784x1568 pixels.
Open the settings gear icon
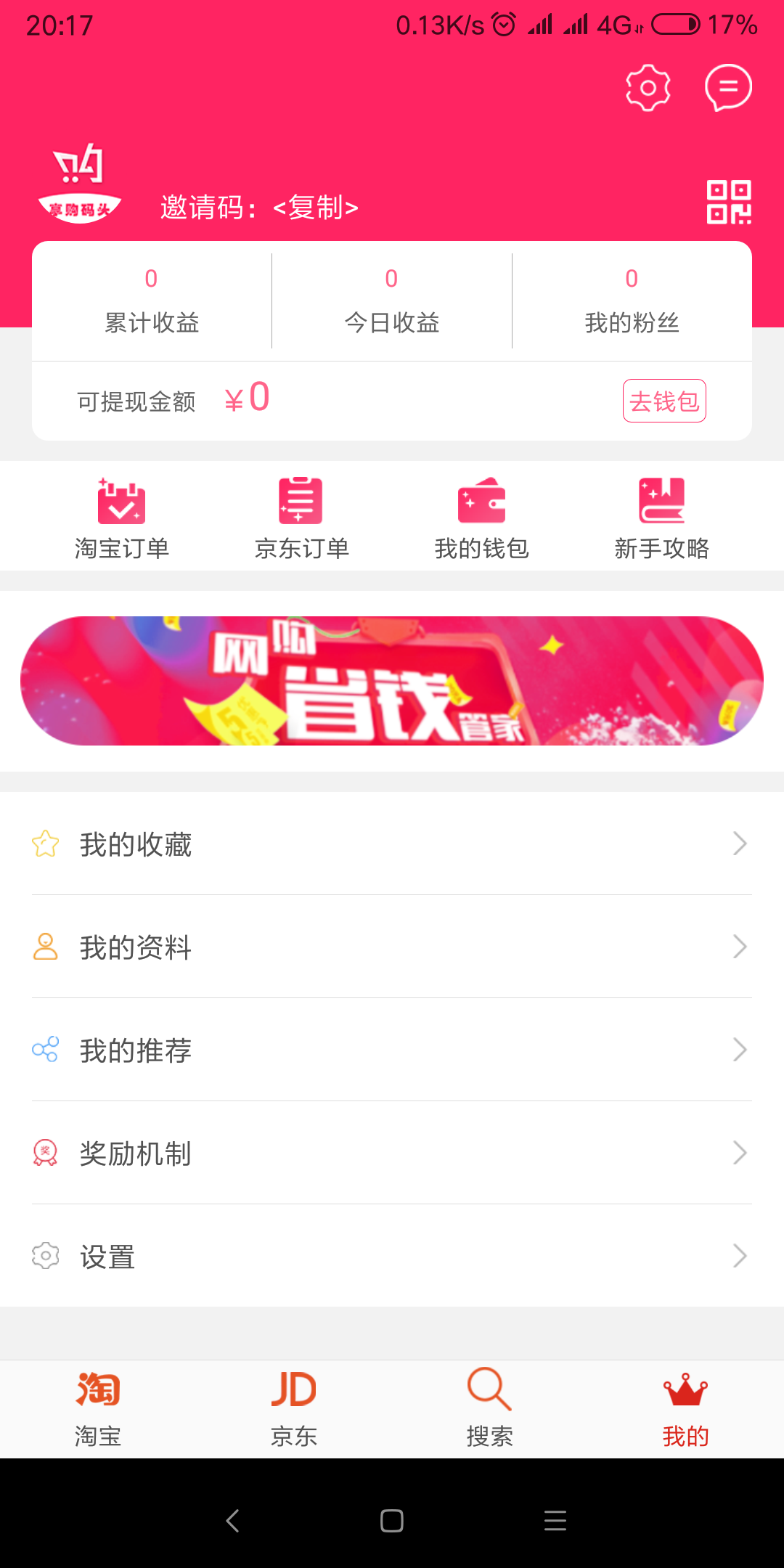click(x=648, y=88)
